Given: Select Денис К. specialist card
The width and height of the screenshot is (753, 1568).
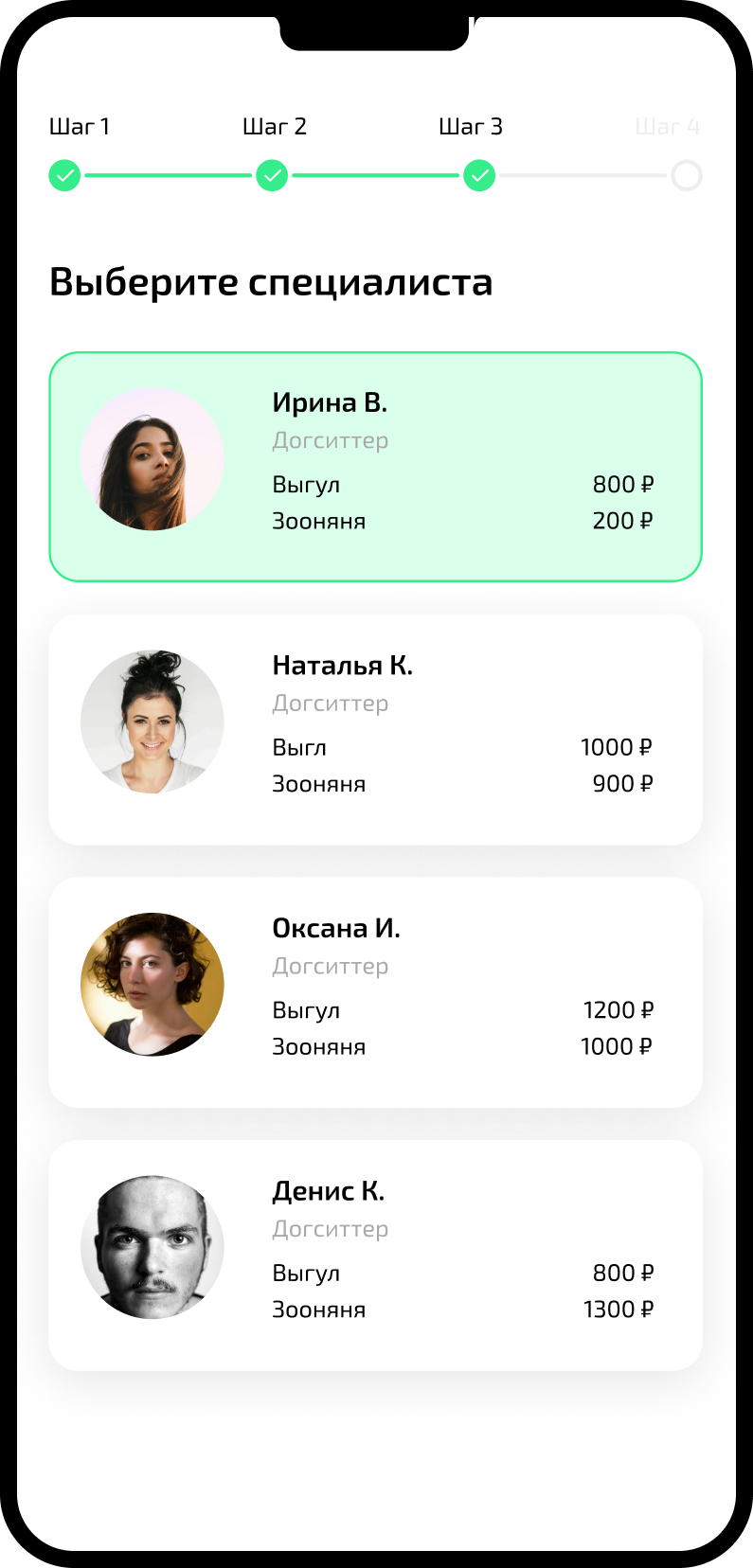Looking at the screenshot, I should pyautogui.click(x=375, y=1255).
